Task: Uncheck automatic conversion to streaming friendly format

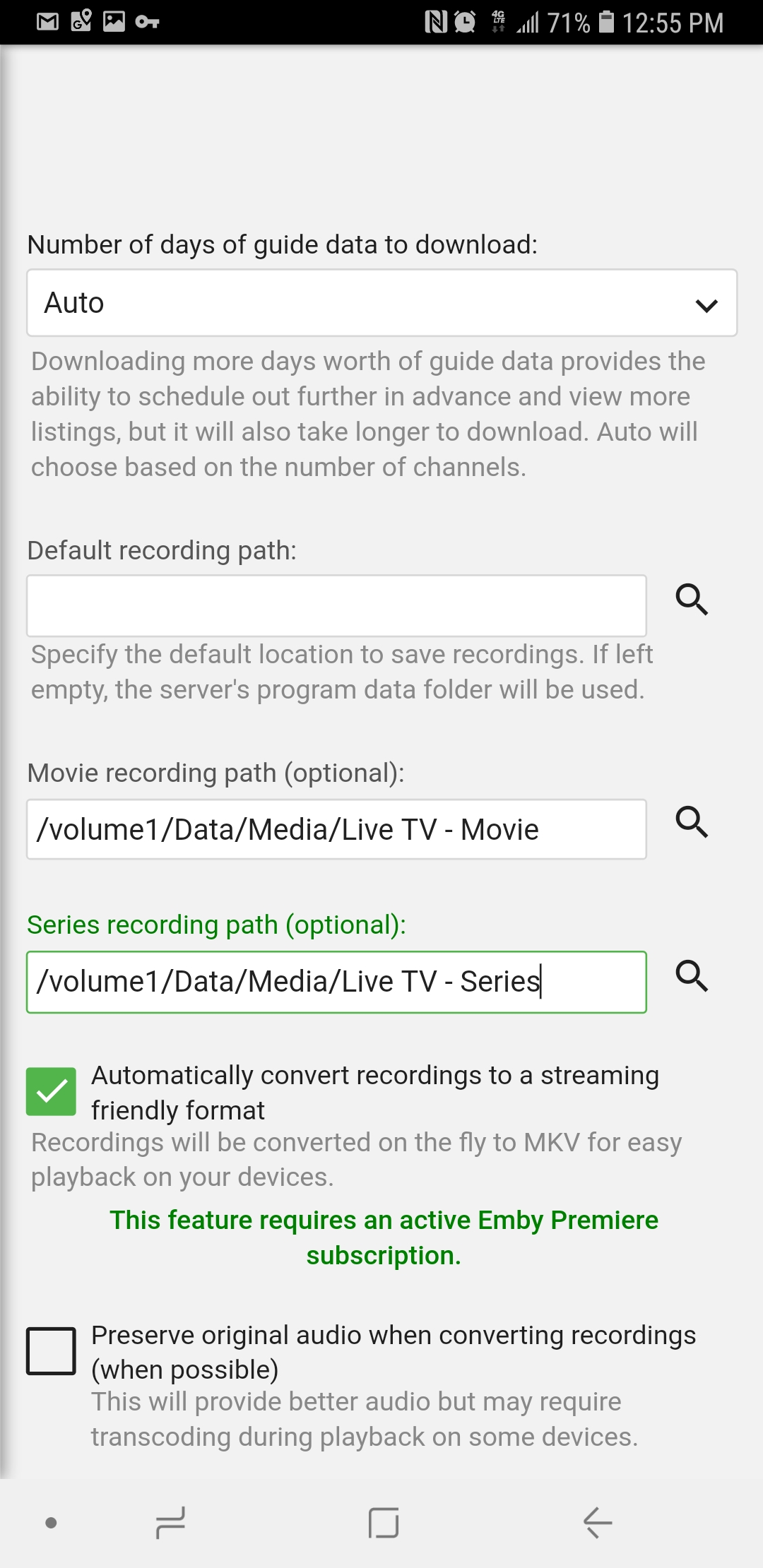Action: pyautogui.click(x=52, y=1091)
